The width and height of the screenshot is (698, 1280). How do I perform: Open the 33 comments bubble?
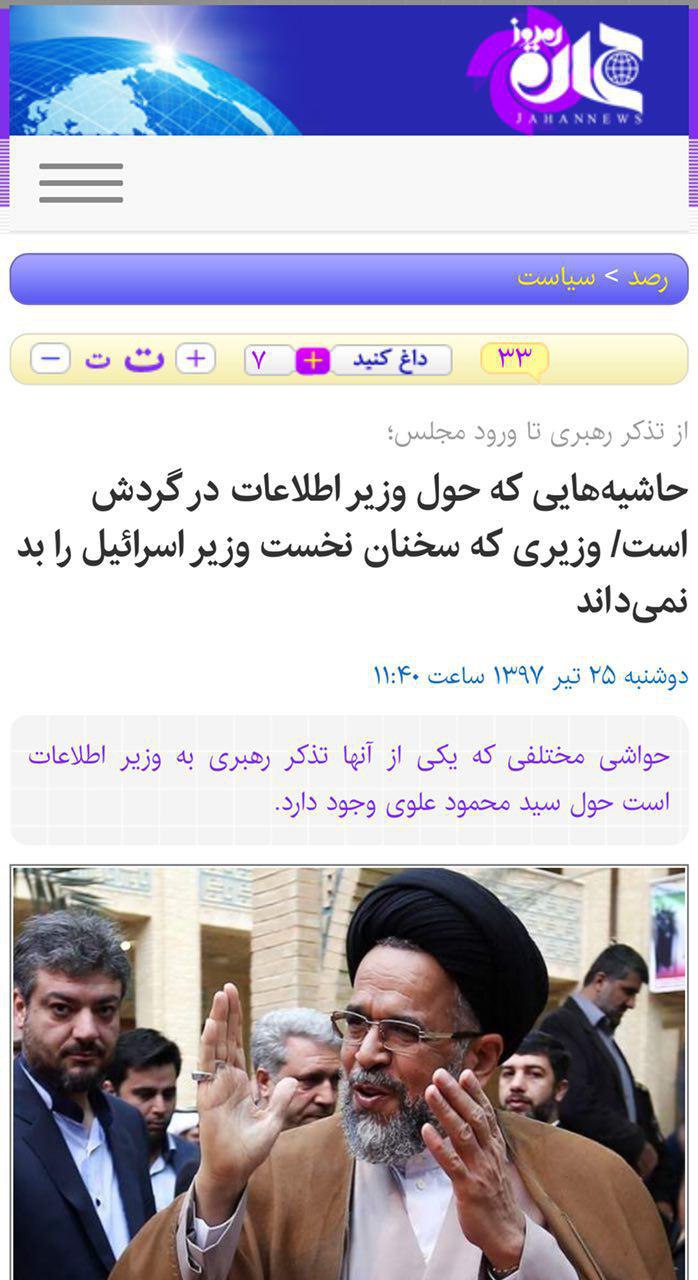[x=515, y=359]
